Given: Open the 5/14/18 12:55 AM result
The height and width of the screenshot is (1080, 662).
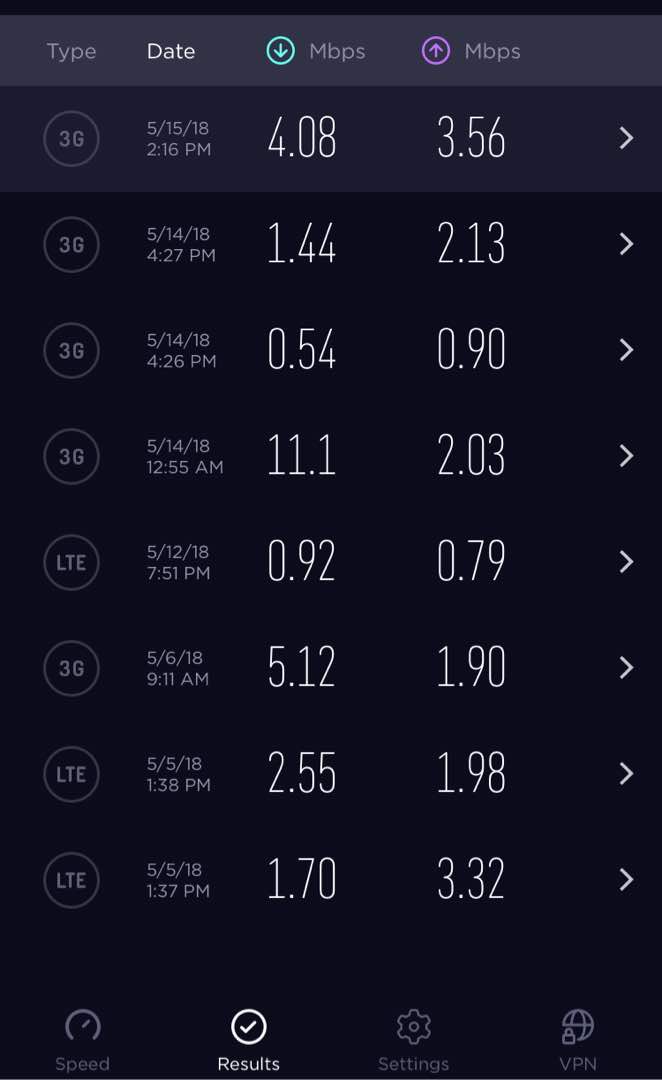Looking at the screenshot, I should pos(331,457).
